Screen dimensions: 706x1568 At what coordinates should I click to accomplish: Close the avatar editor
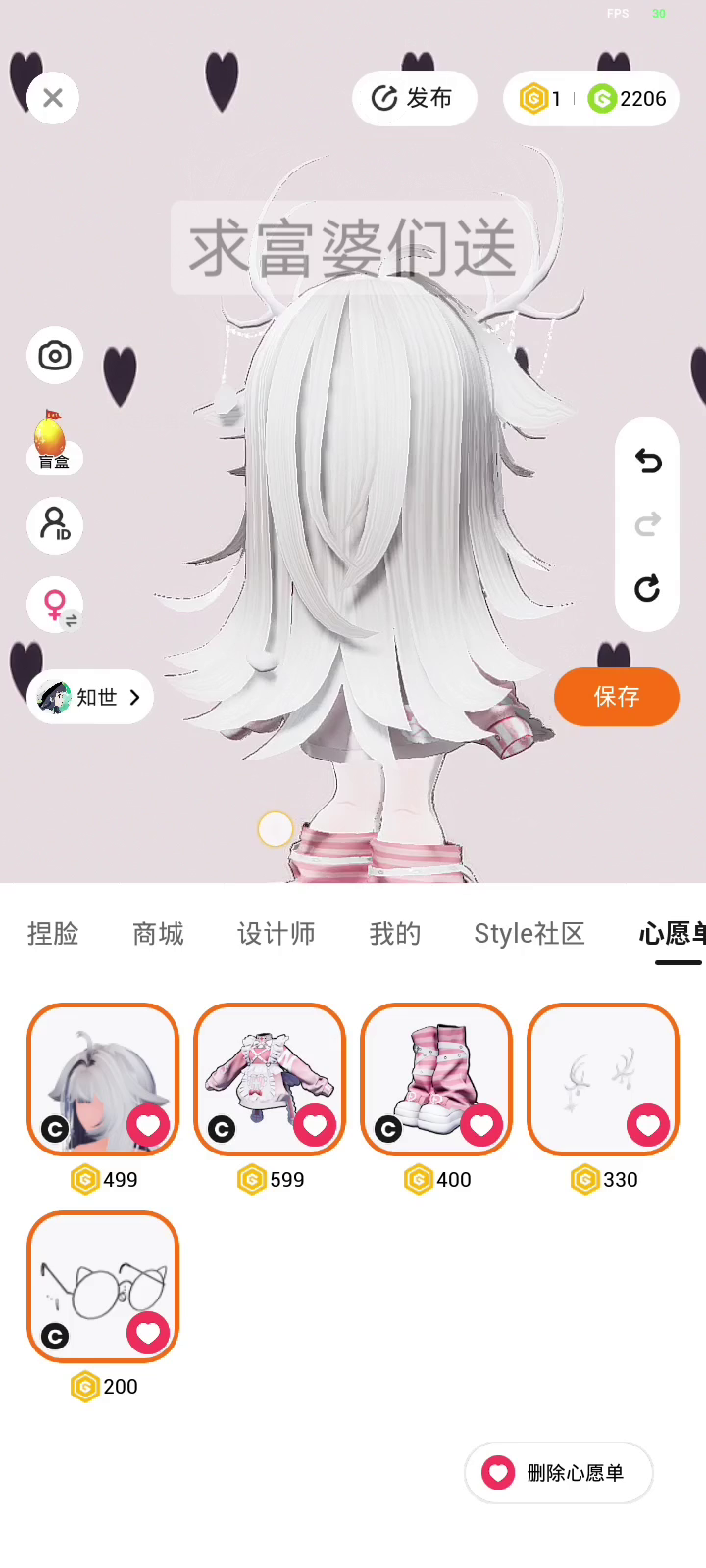(53, 98)
